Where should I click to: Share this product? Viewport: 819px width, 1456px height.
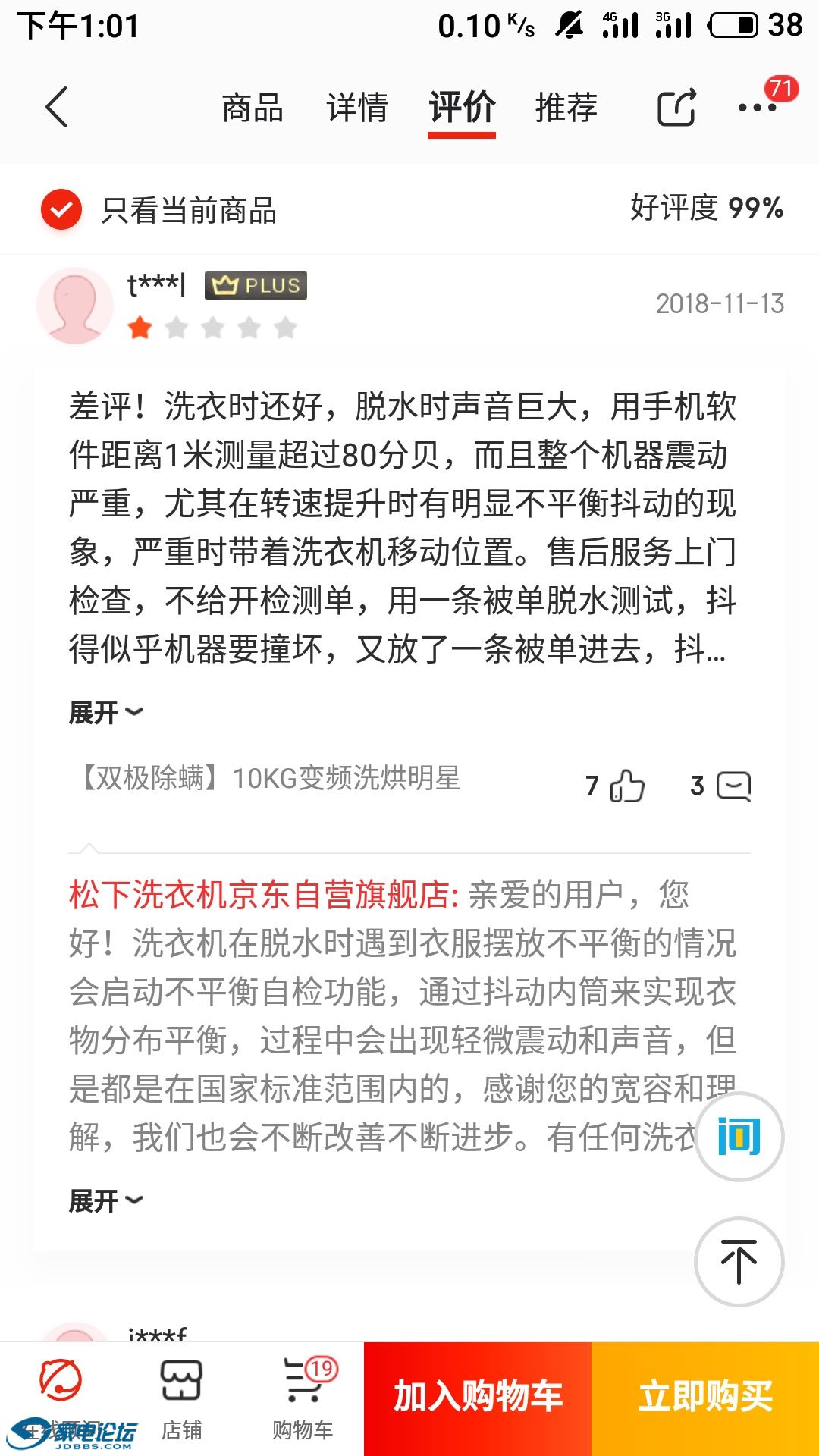(x=676, y=108)
